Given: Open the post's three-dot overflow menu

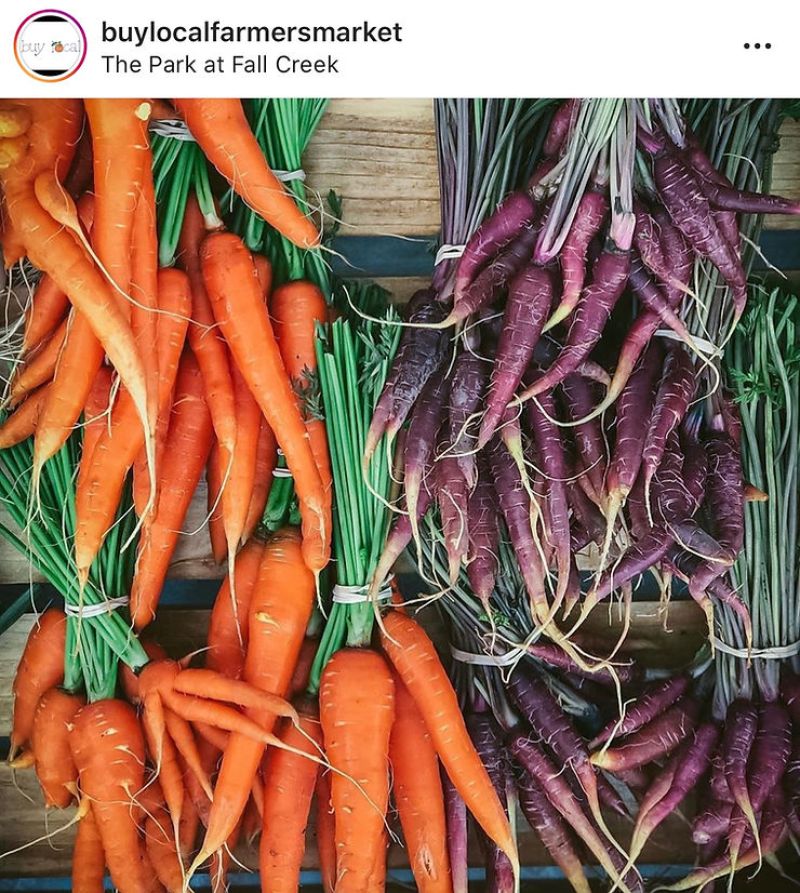Looking at the screenshot, I should [757, 46].
